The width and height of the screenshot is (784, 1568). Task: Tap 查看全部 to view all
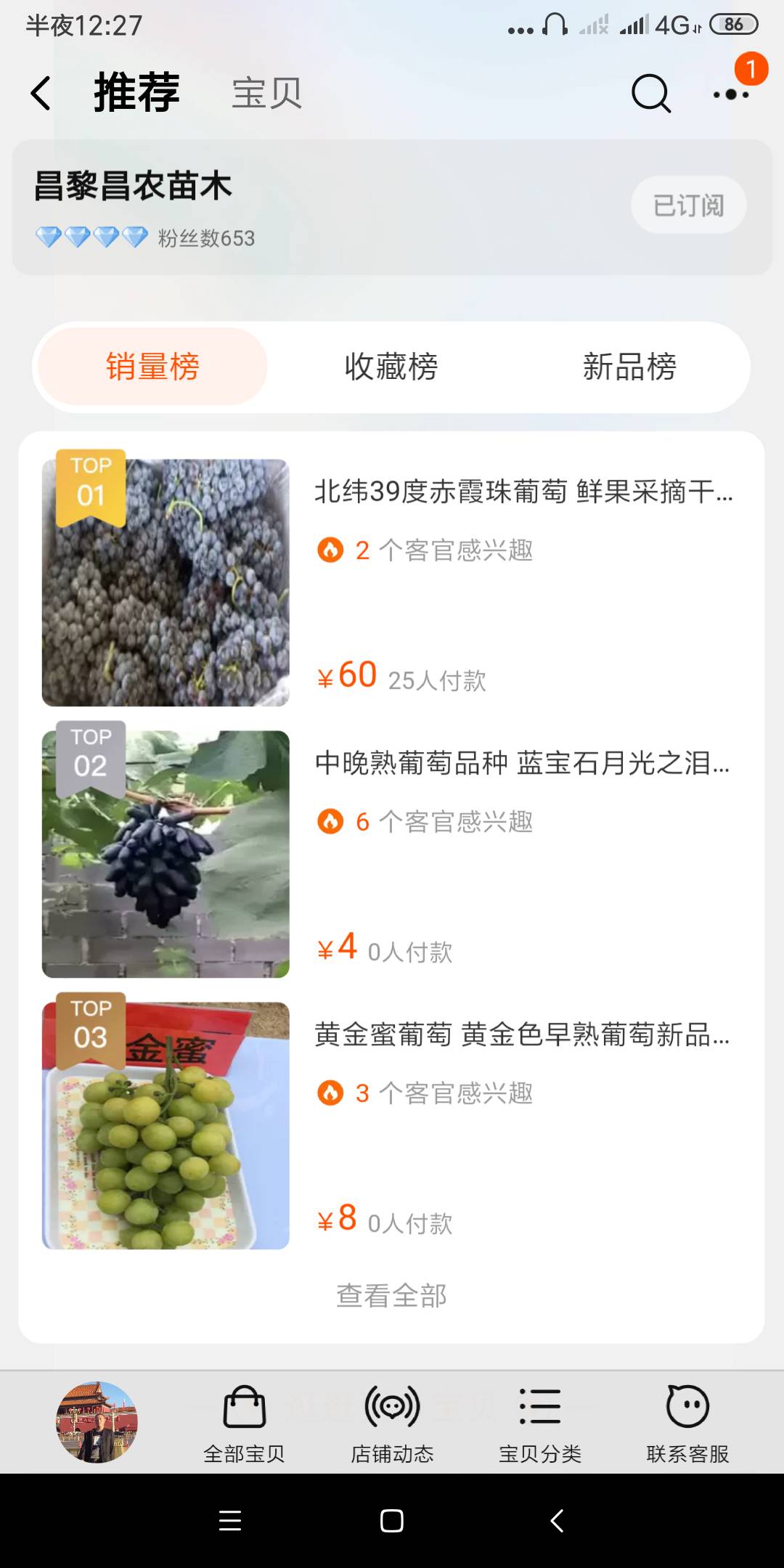click(x=391, y=1296)
